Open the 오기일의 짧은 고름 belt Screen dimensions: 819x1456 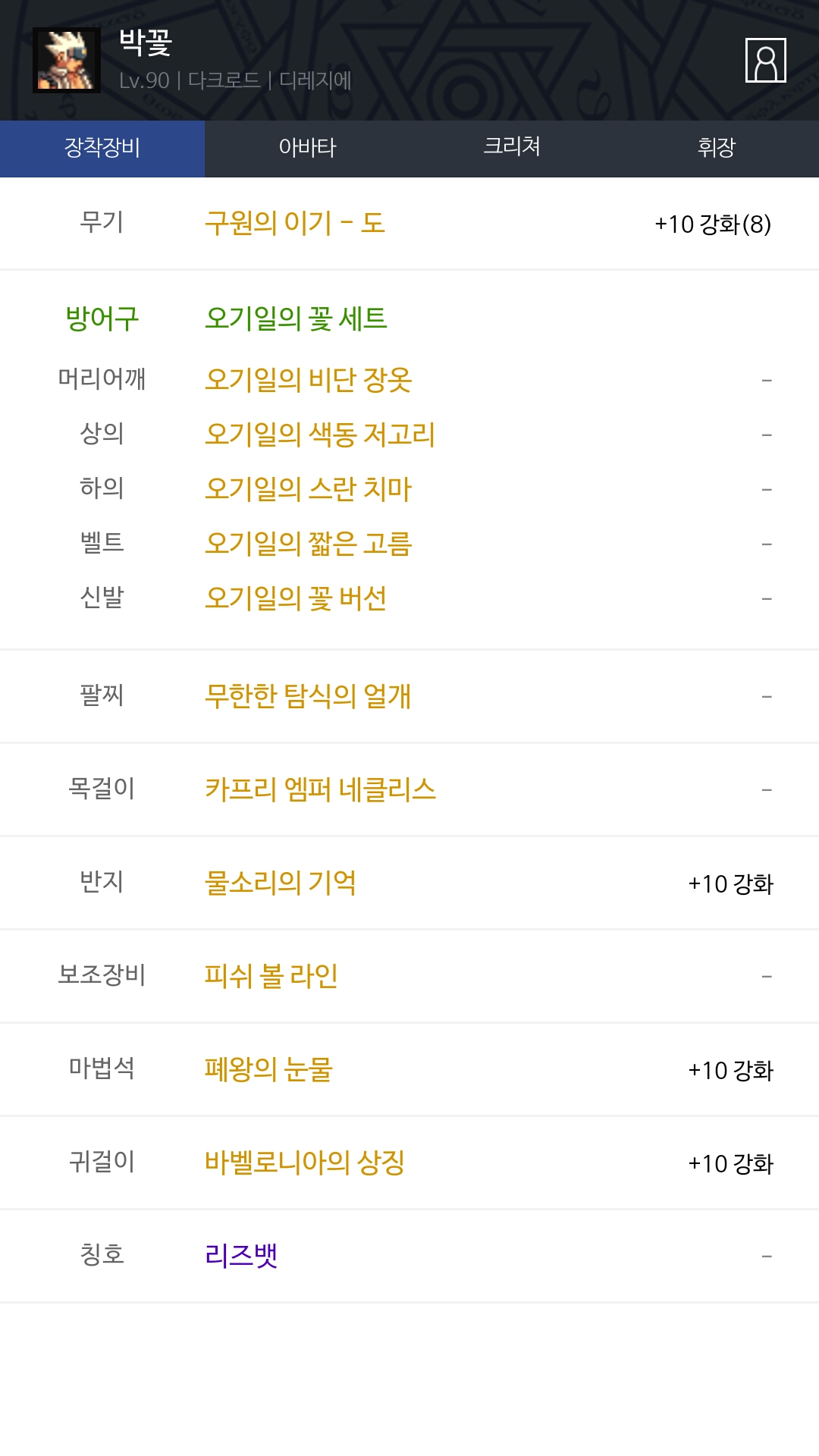[x=308, y=544]
